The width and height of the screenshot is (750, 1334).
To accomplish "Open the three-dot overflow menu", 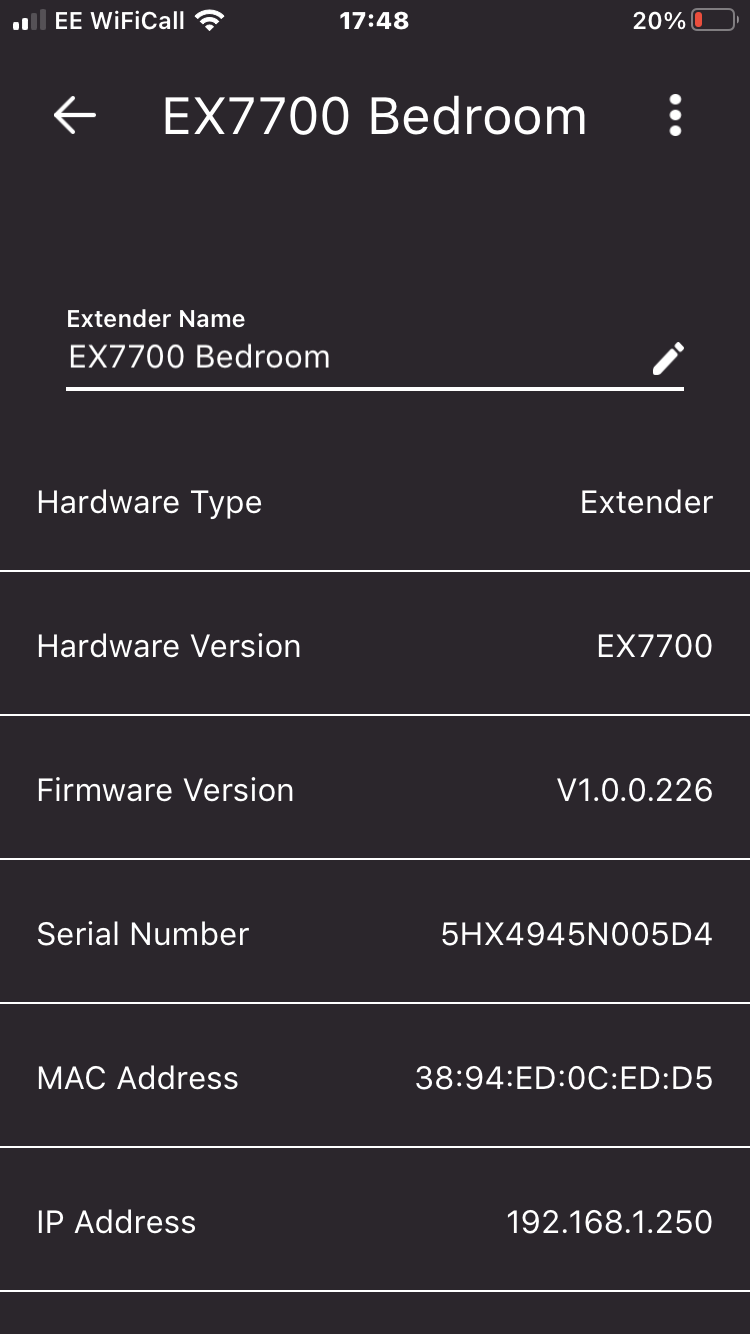I will 675,116.
